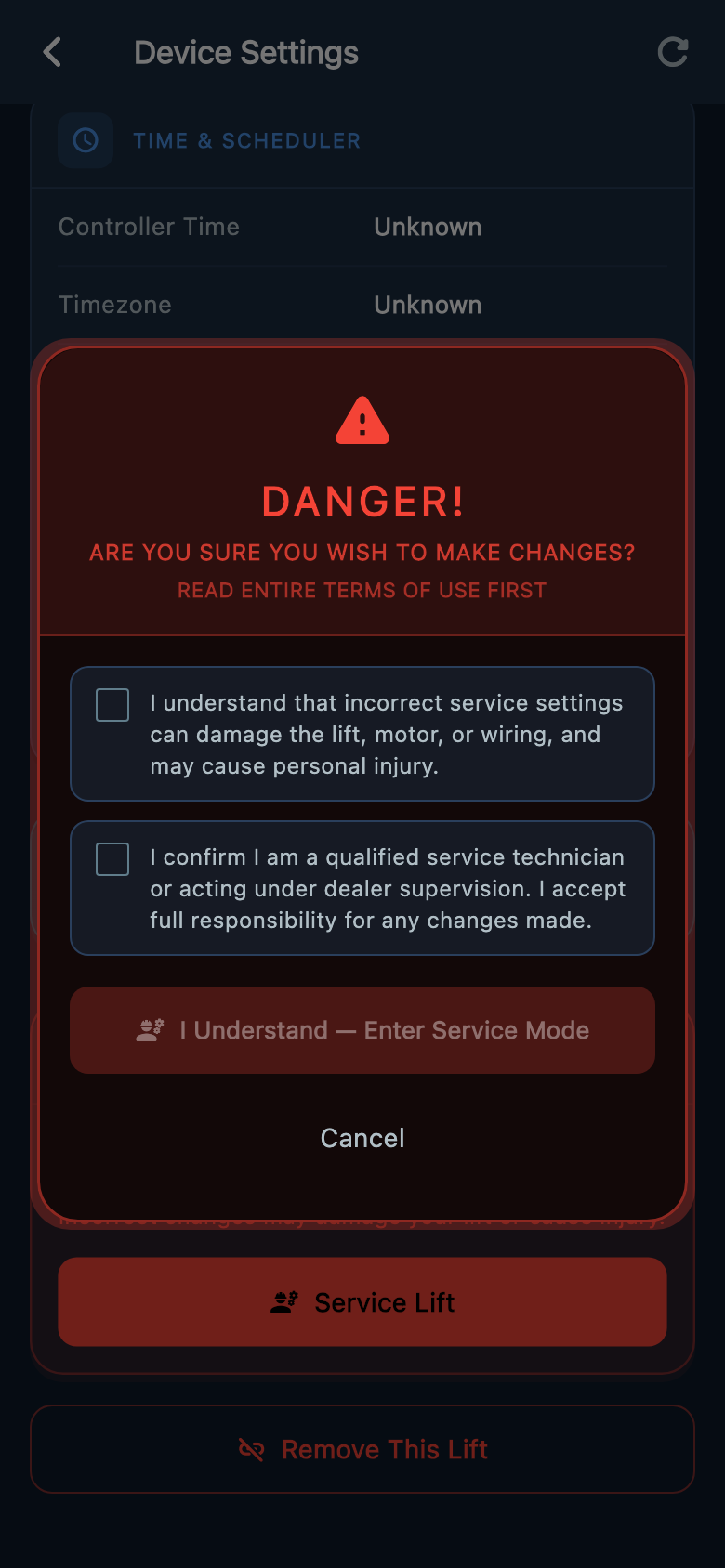Image resolution: width=725 pixels, height=1568 pixels.
Task: Tap I Understand — Enter Service Mode
Action: pos(362,1030)
